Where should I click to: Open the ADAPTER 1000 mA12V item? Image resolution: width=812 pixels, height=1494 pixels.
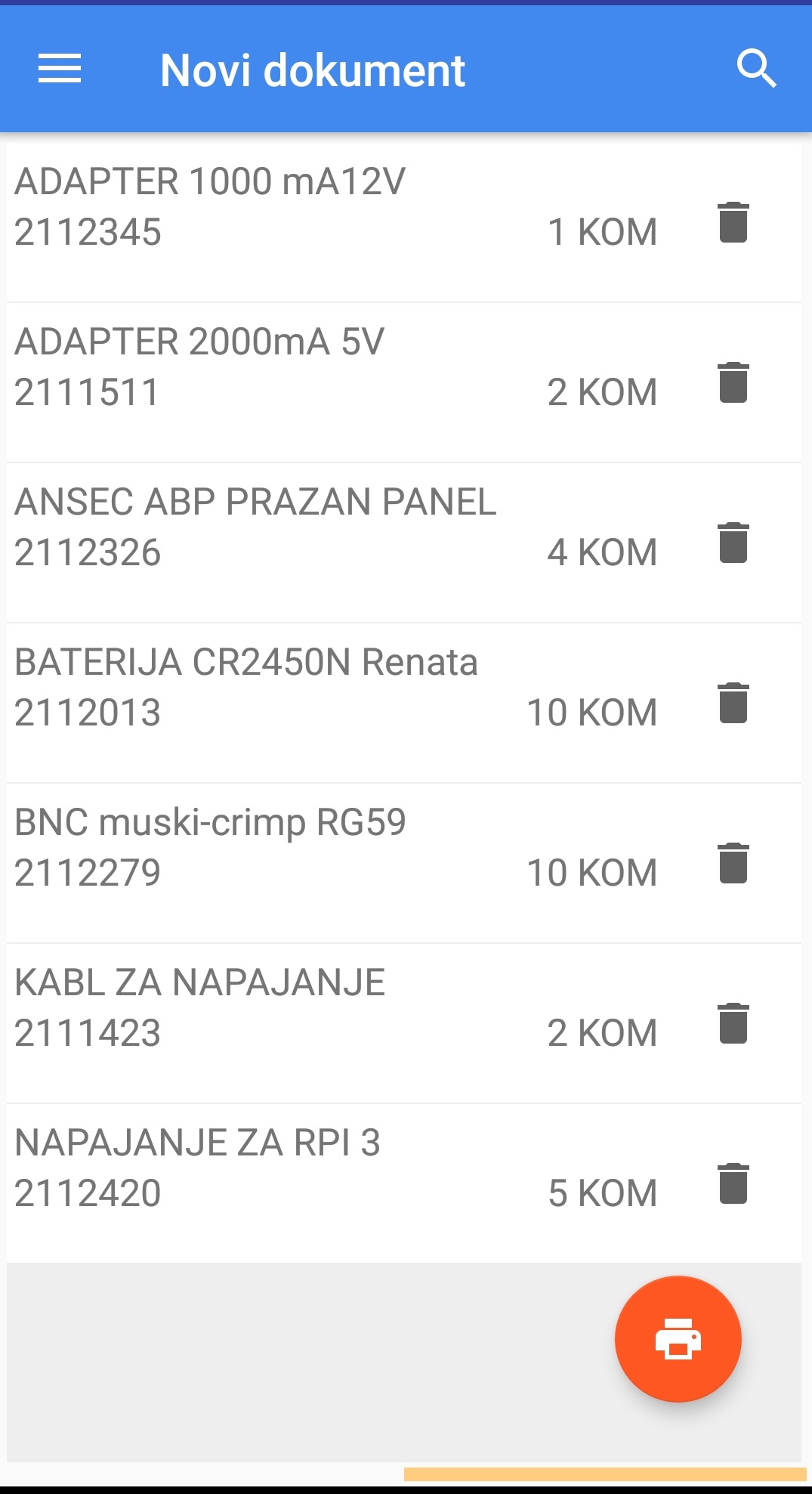pyautogui.click(x=302, y=208)
